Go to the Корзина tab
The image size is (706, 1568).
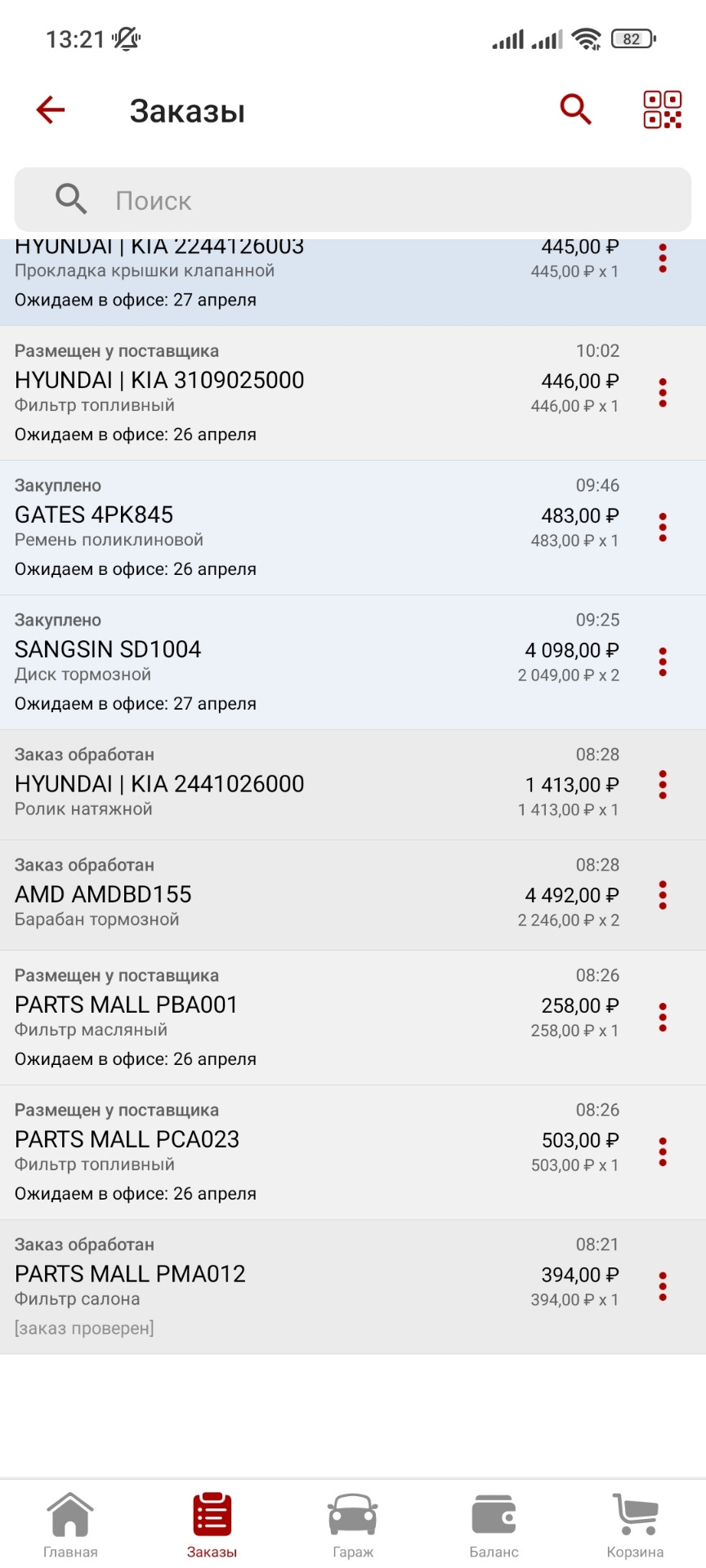tap(635, 1526)
